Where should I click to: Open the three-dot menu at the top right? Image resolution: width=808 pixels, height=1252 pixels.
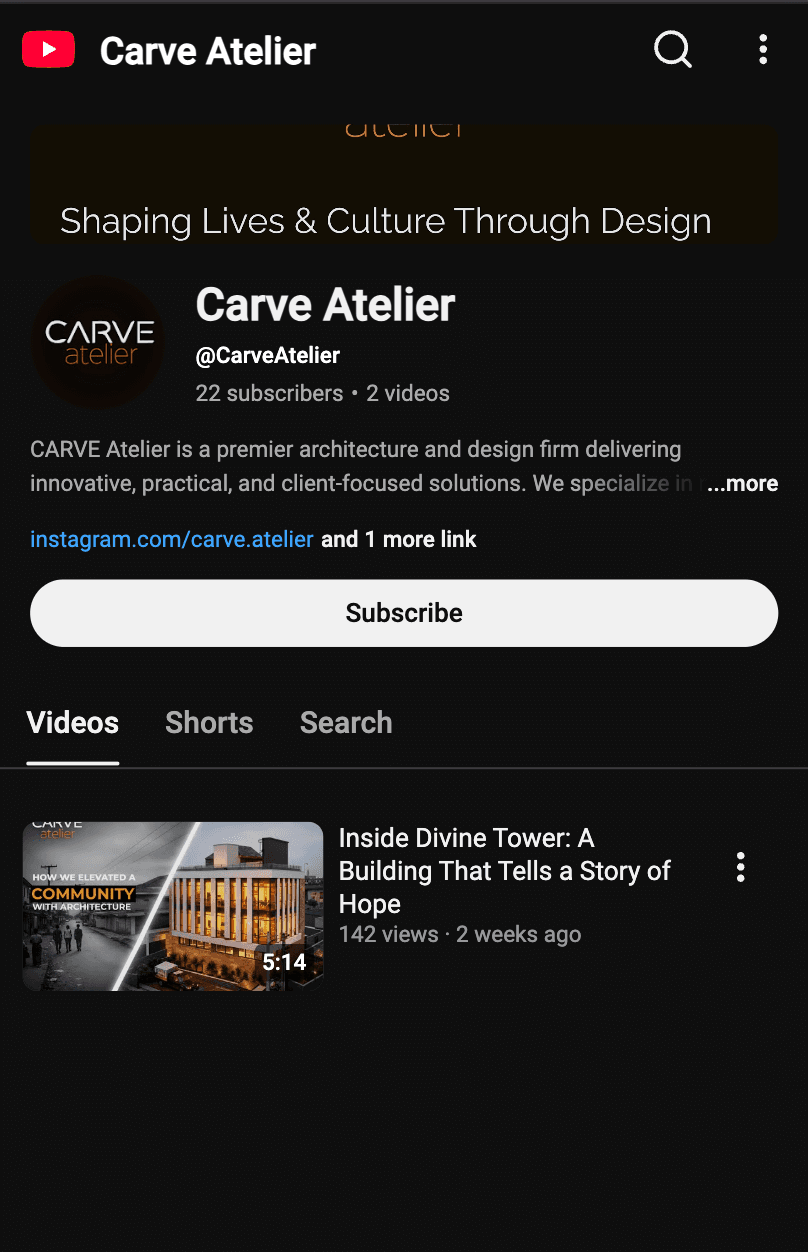pos(763,49)
